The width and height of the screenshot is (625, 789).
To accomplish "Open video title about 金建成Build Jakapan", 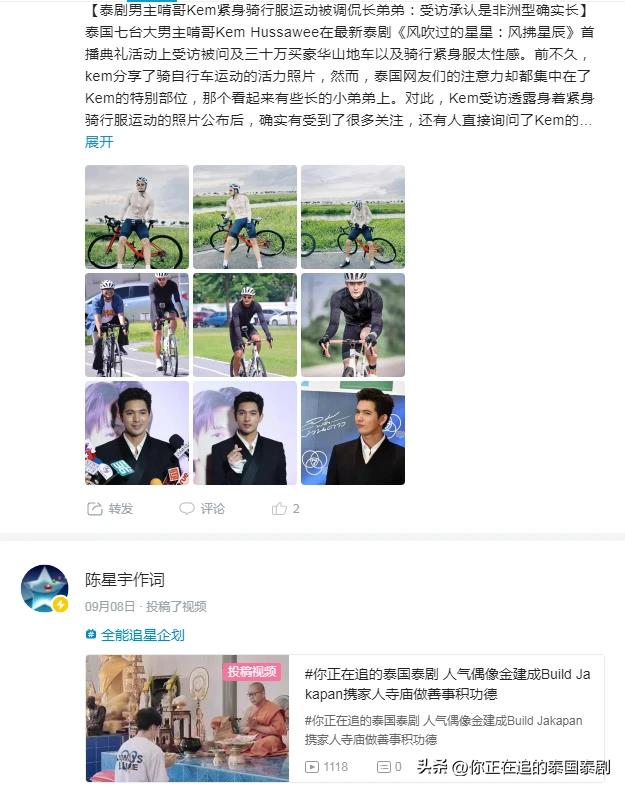I will pyautogui.click(x=447, y=684).
